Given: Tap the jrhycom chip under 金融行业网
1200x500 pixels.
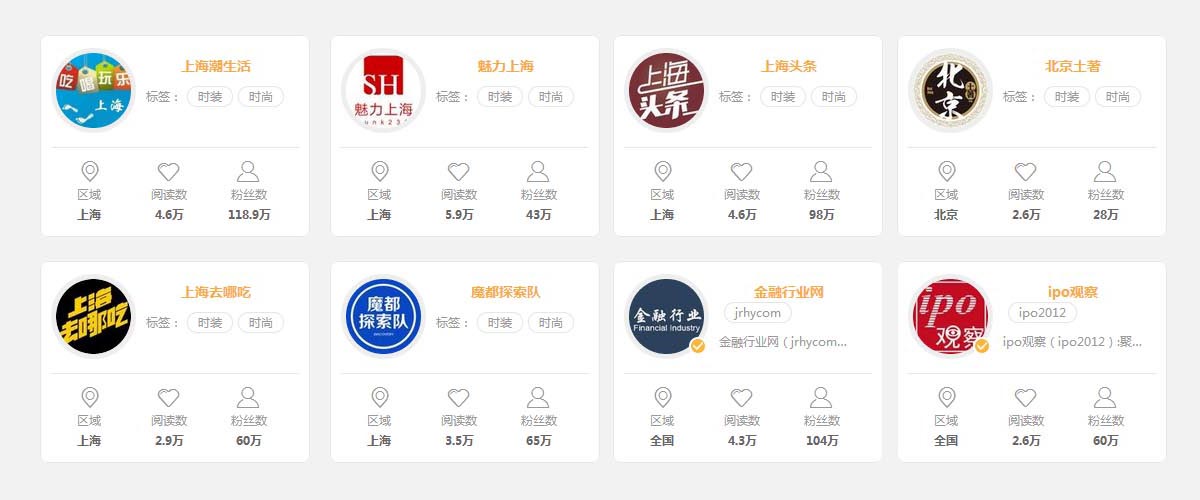Looking at the screenshot, I should (x=757, y=313).
